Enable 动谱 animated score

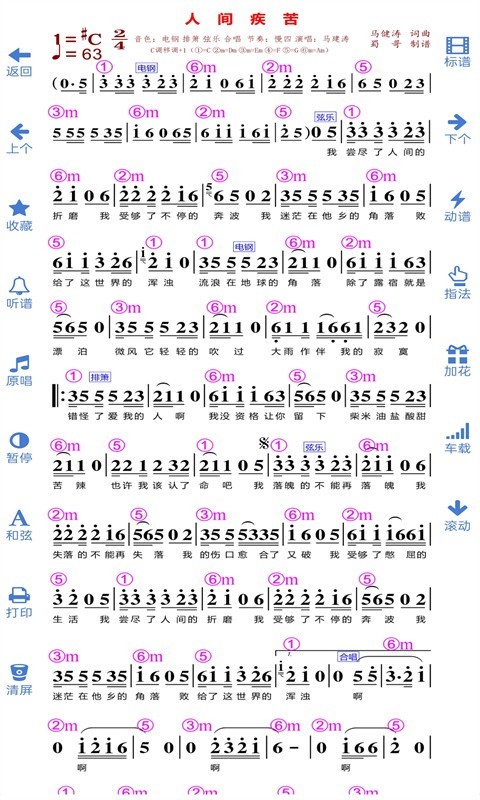click(x=458, y=207)
